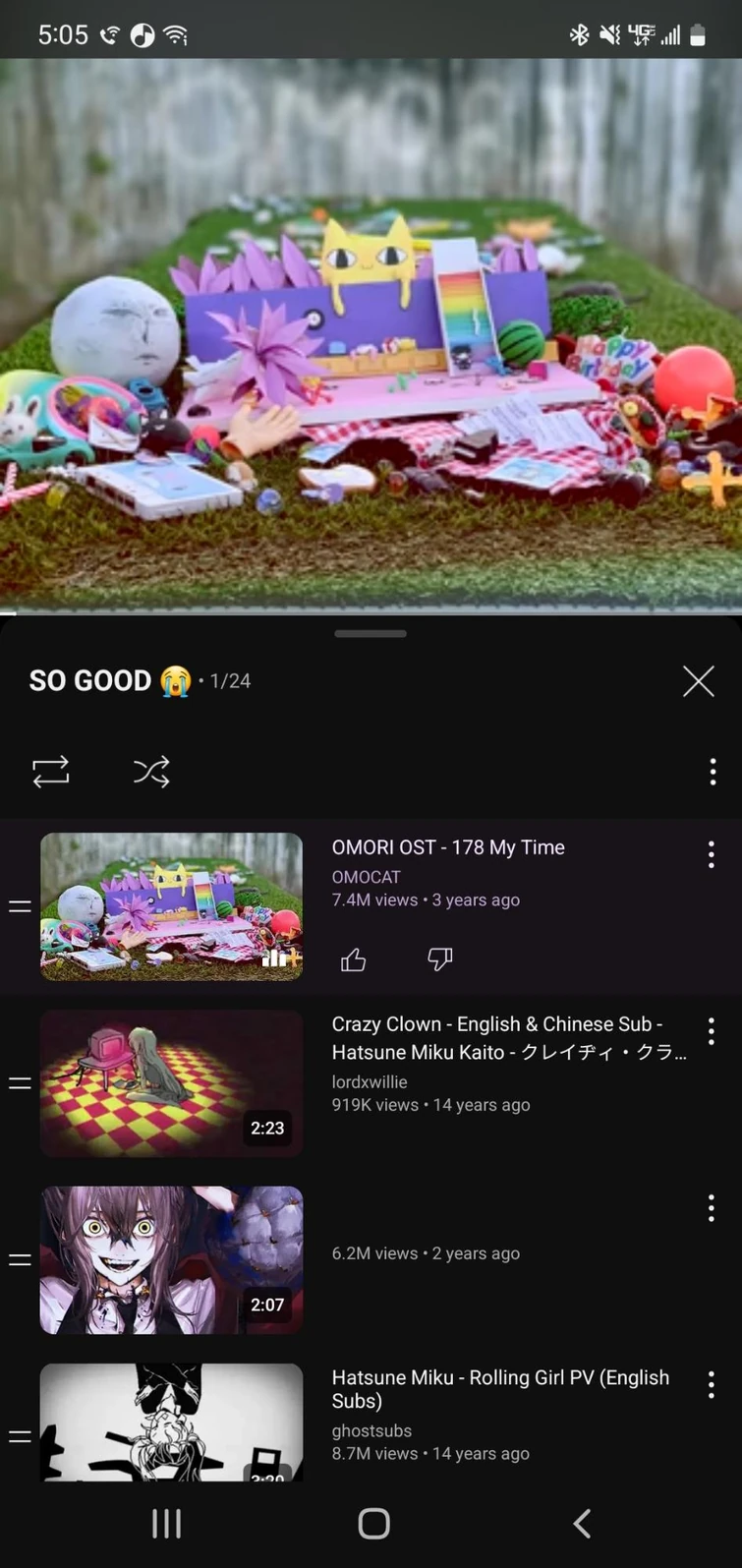Go back using the system back button
The image size is (742, 1568).
[x=582, y=1524]
